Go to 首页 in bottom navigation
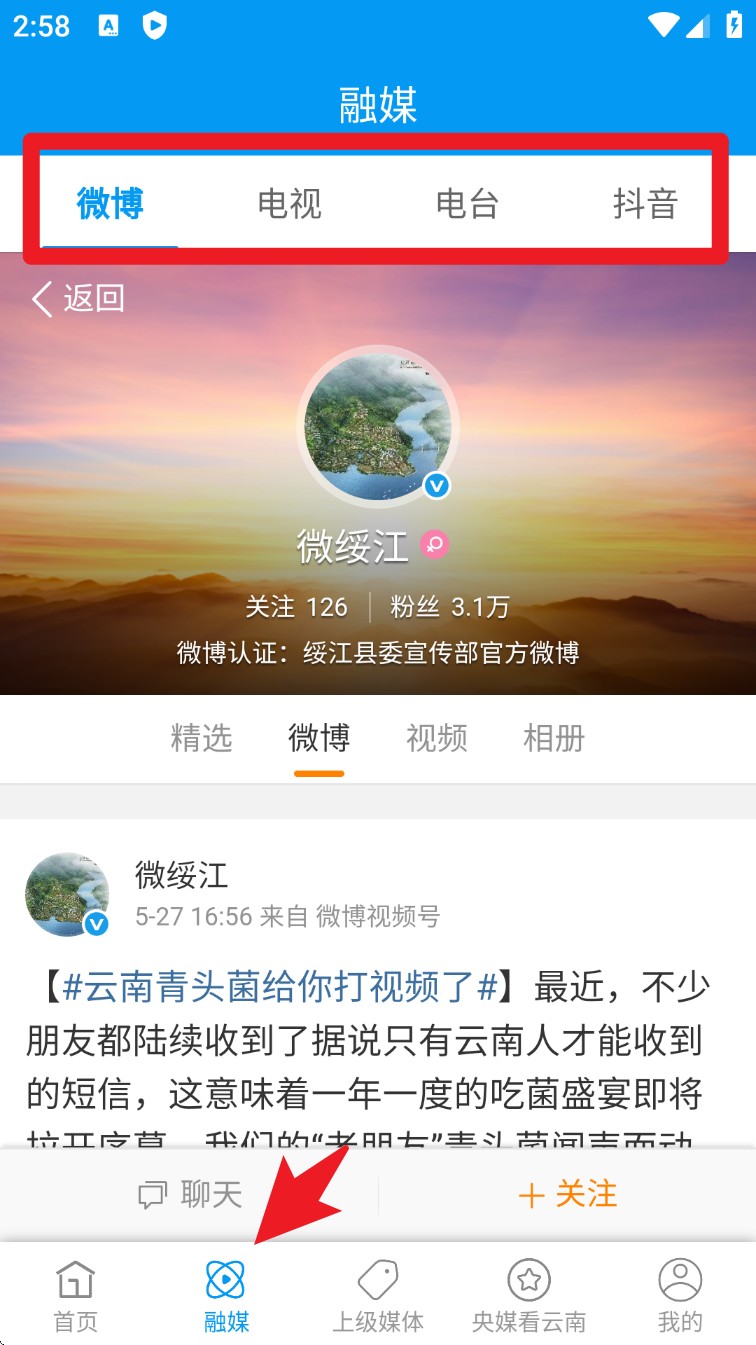The height and width of the screenshot is (1345, 756). (x=76, y=1296)
